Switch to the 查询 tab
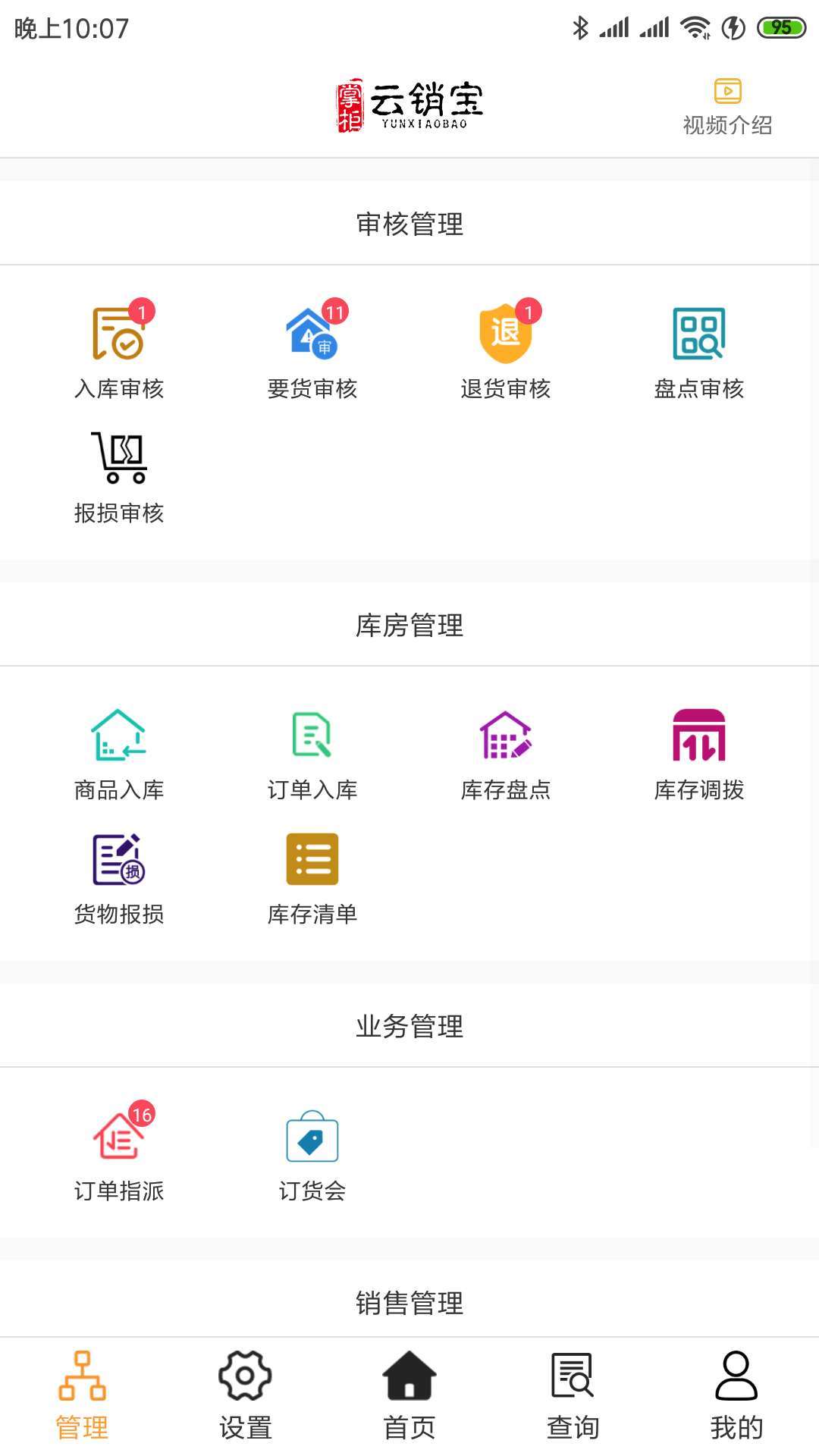The image size is (819, 1456). click(573, 1395)
